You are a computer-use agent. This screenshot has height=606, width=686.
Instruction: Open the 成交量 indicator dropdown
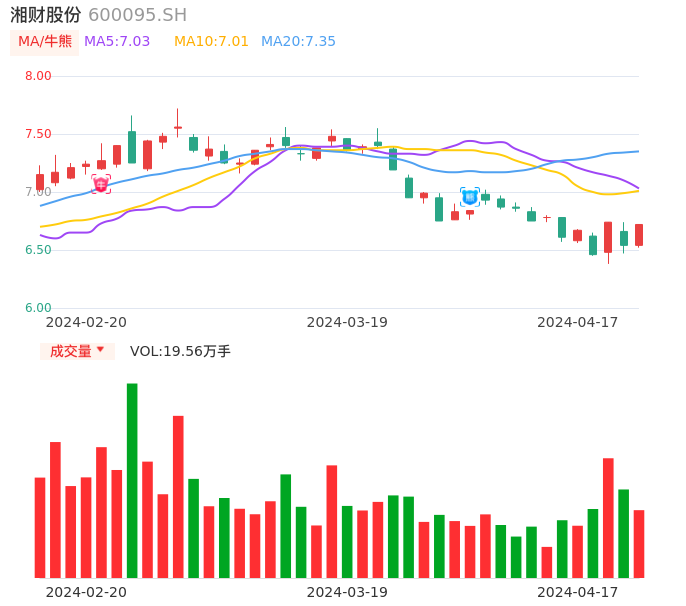77,351
